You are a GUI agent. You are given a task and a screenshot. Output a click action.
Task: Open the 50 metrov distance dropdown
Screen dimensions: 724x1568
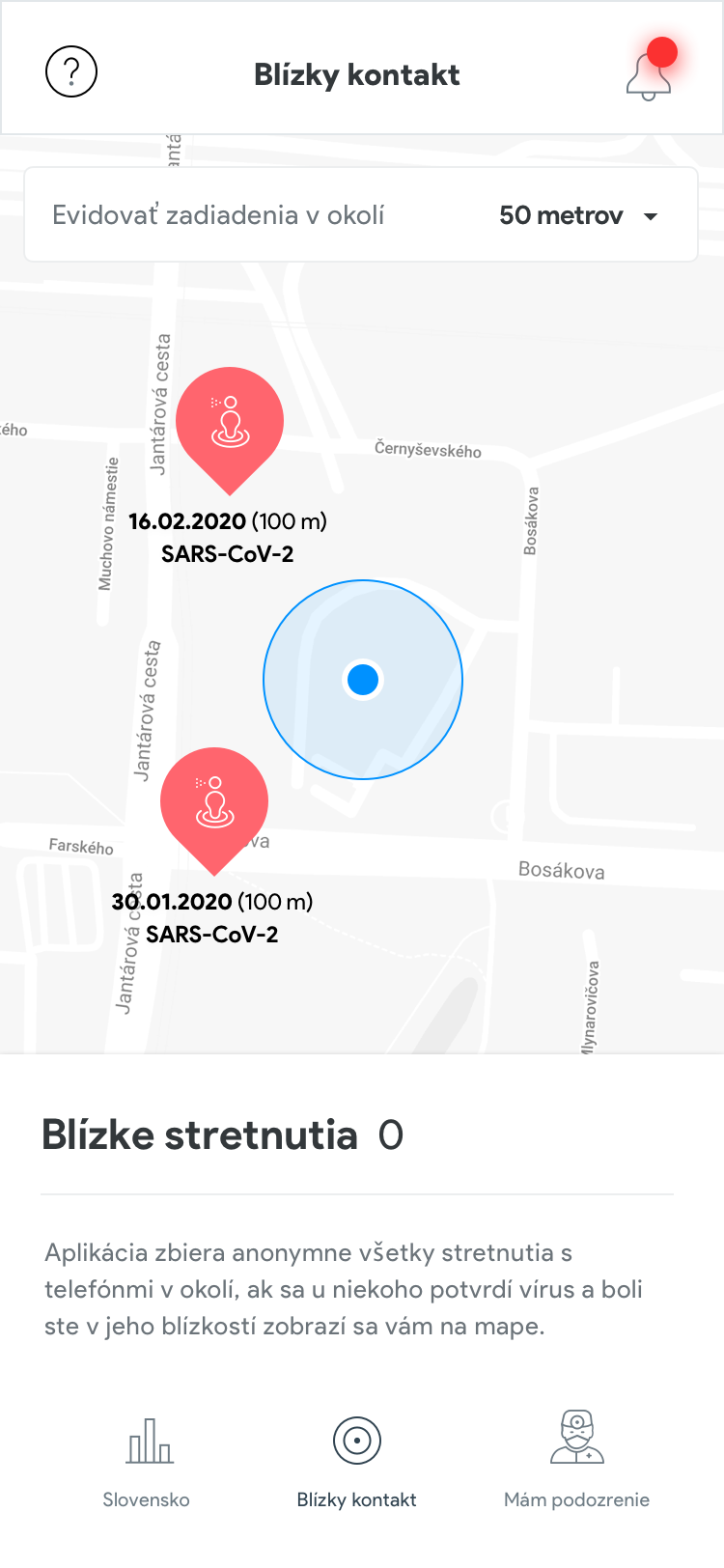[x=560, y=215]
